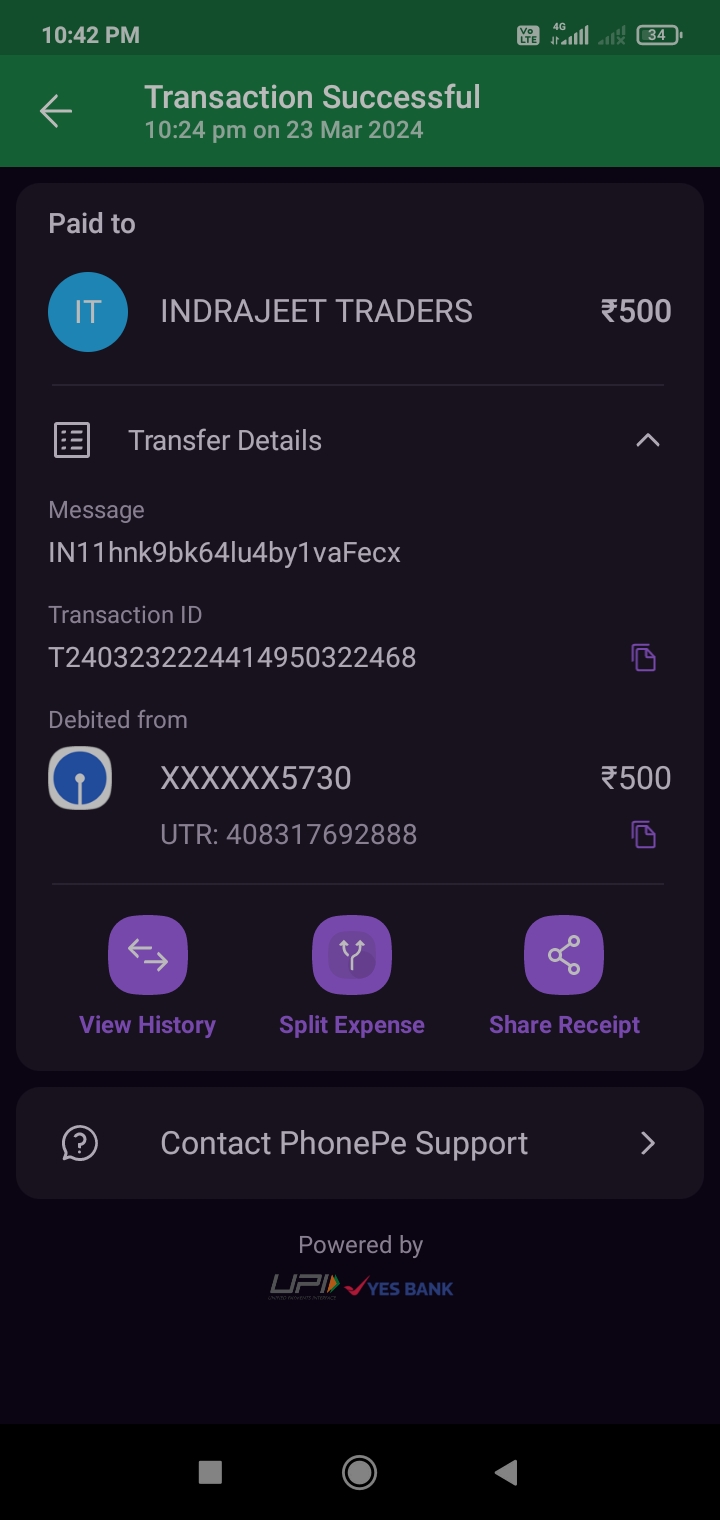The image size is (720, 1520).
Task: Tap the system home button
Action: (359, 1472)
